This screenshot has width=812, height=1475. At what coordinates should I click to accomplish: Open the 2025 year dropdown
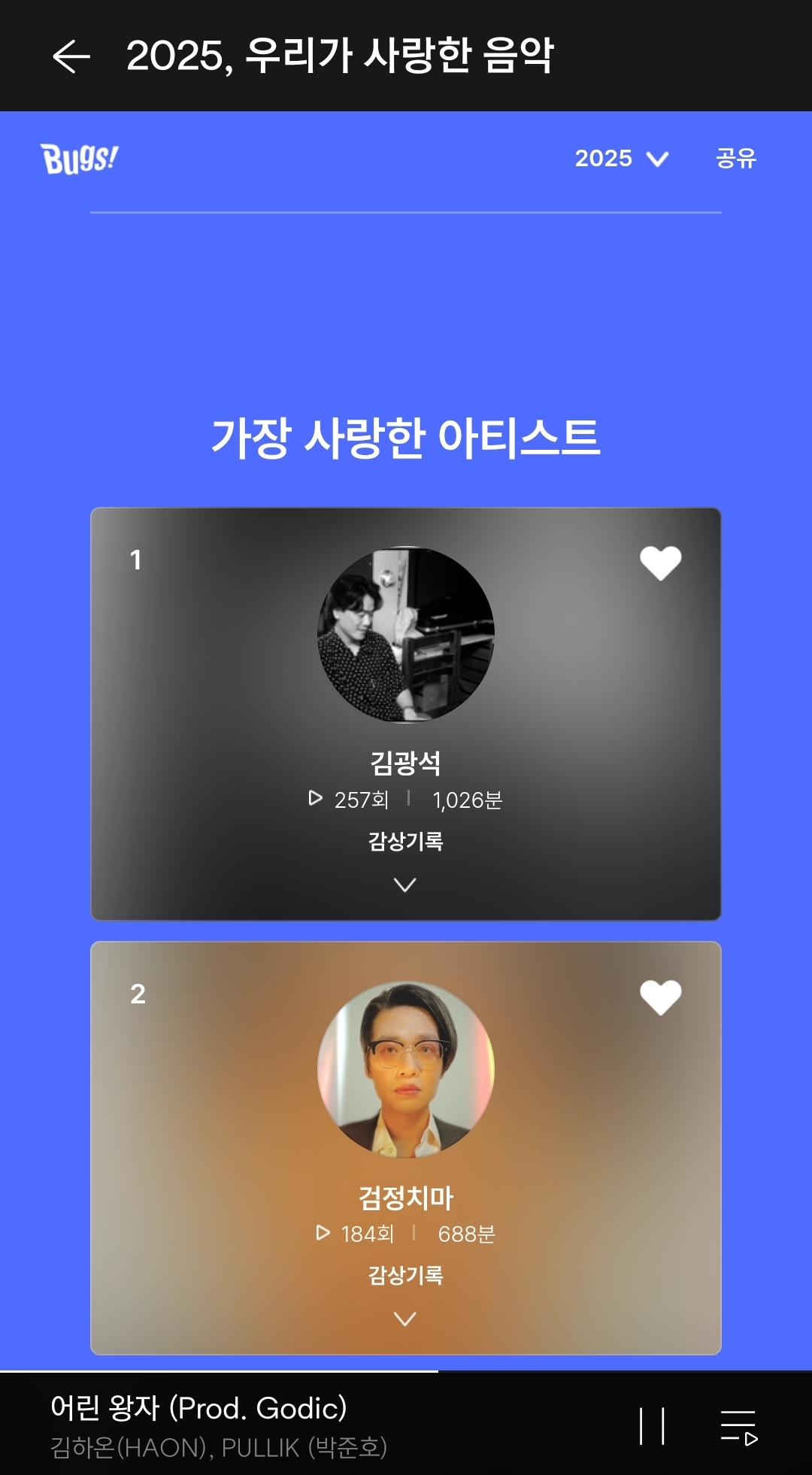coord(621,159)
